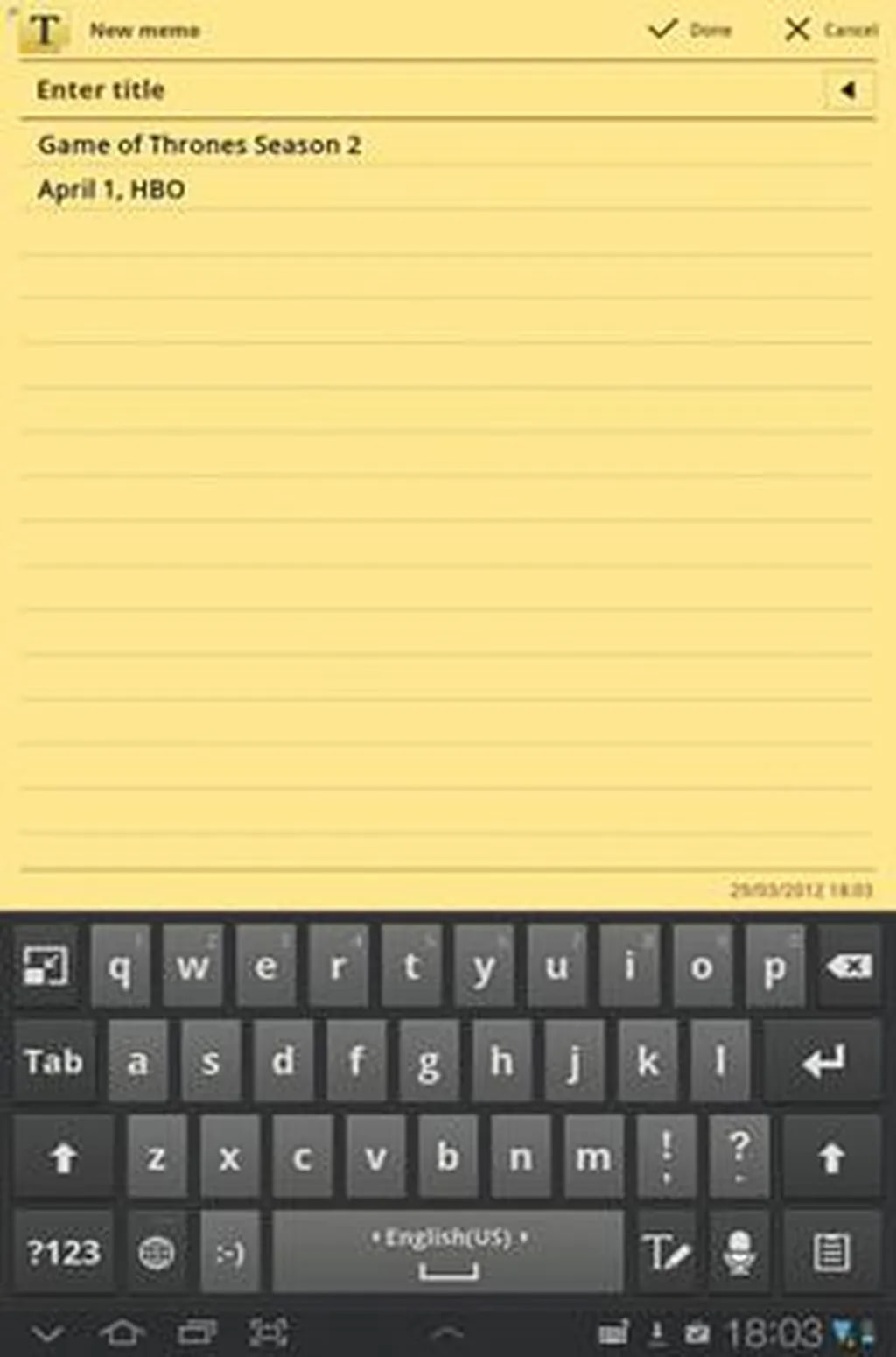Hide the keyboard with the down chevron
The height and width of the screenshot is (1357, 896).
click(x=48, y=1332)
